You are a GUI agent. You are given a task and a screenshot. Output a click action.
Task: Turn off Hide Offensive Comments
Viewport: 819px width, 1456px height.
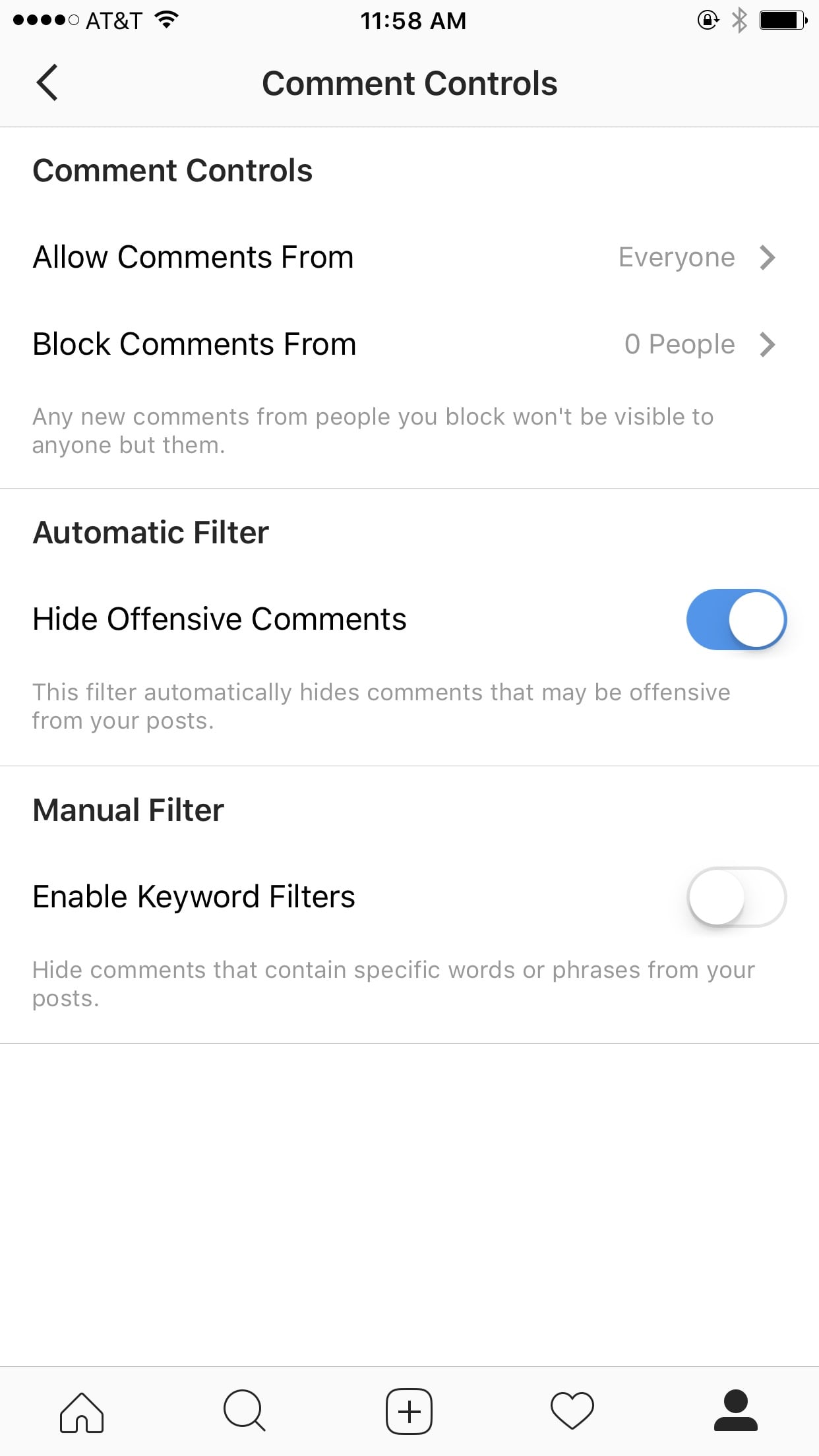click(x=736, y=620)
